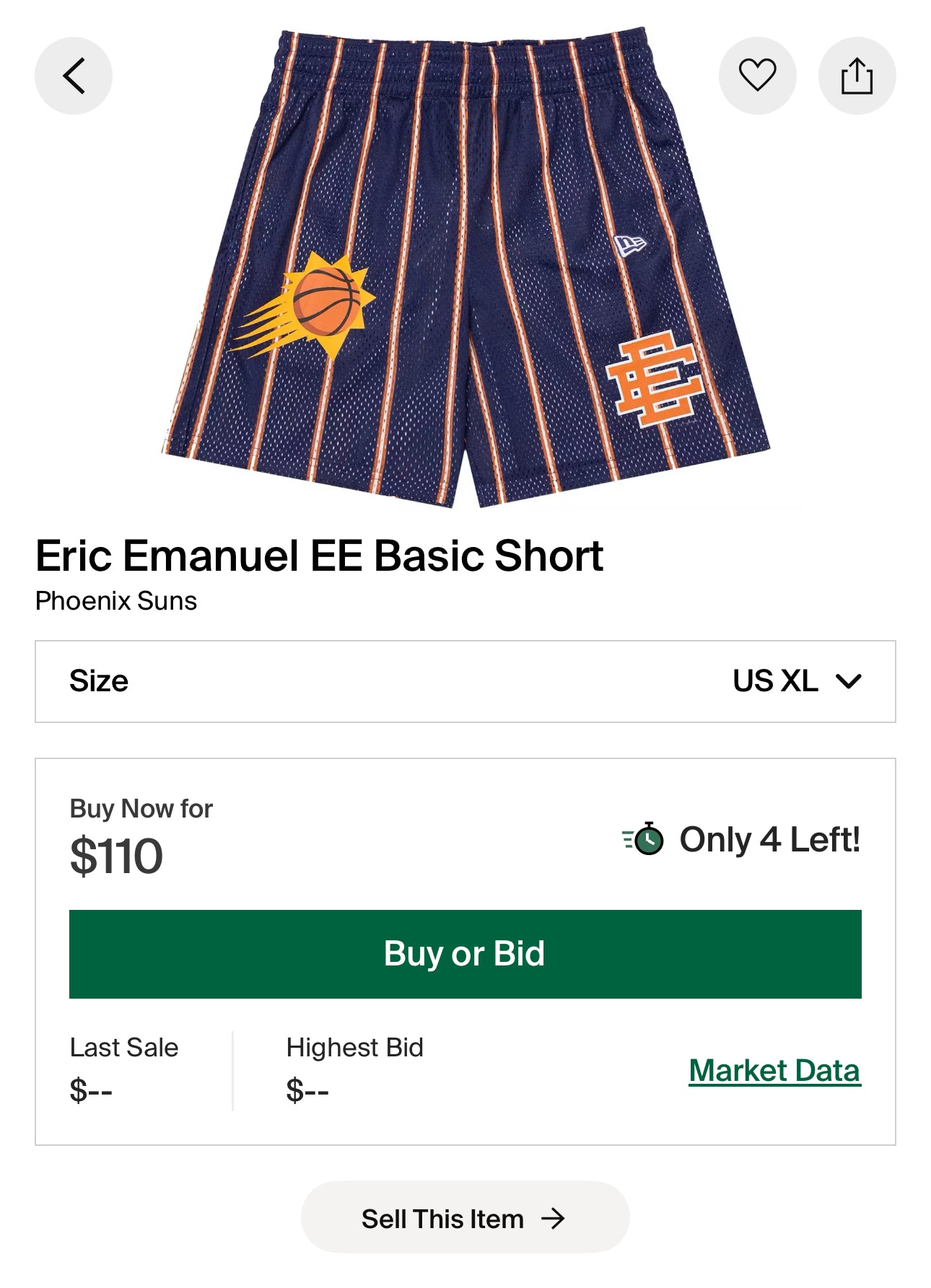
Task: Open the Market Data link
Action: click(774, 1070)
